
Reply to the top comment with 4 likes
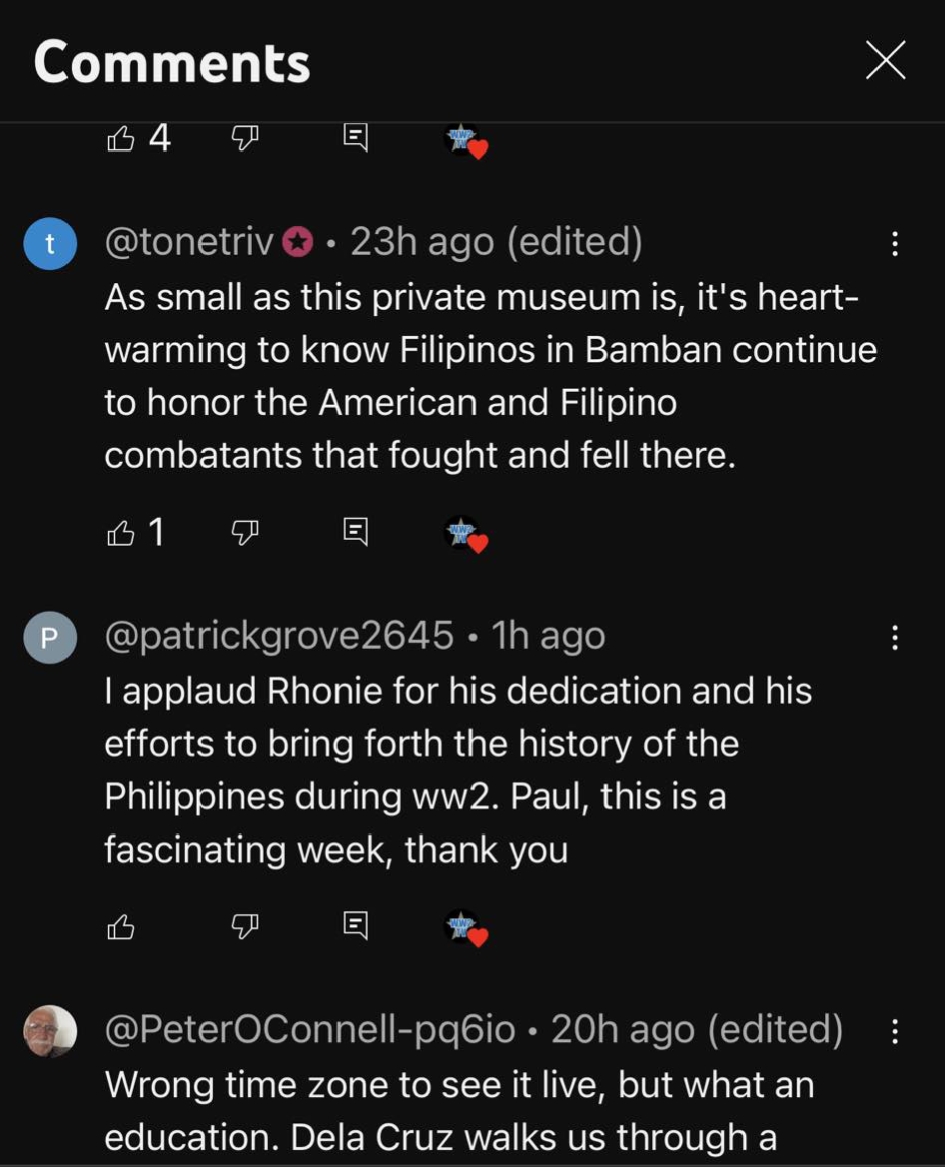pyautogui.click(x=355, y=138)
